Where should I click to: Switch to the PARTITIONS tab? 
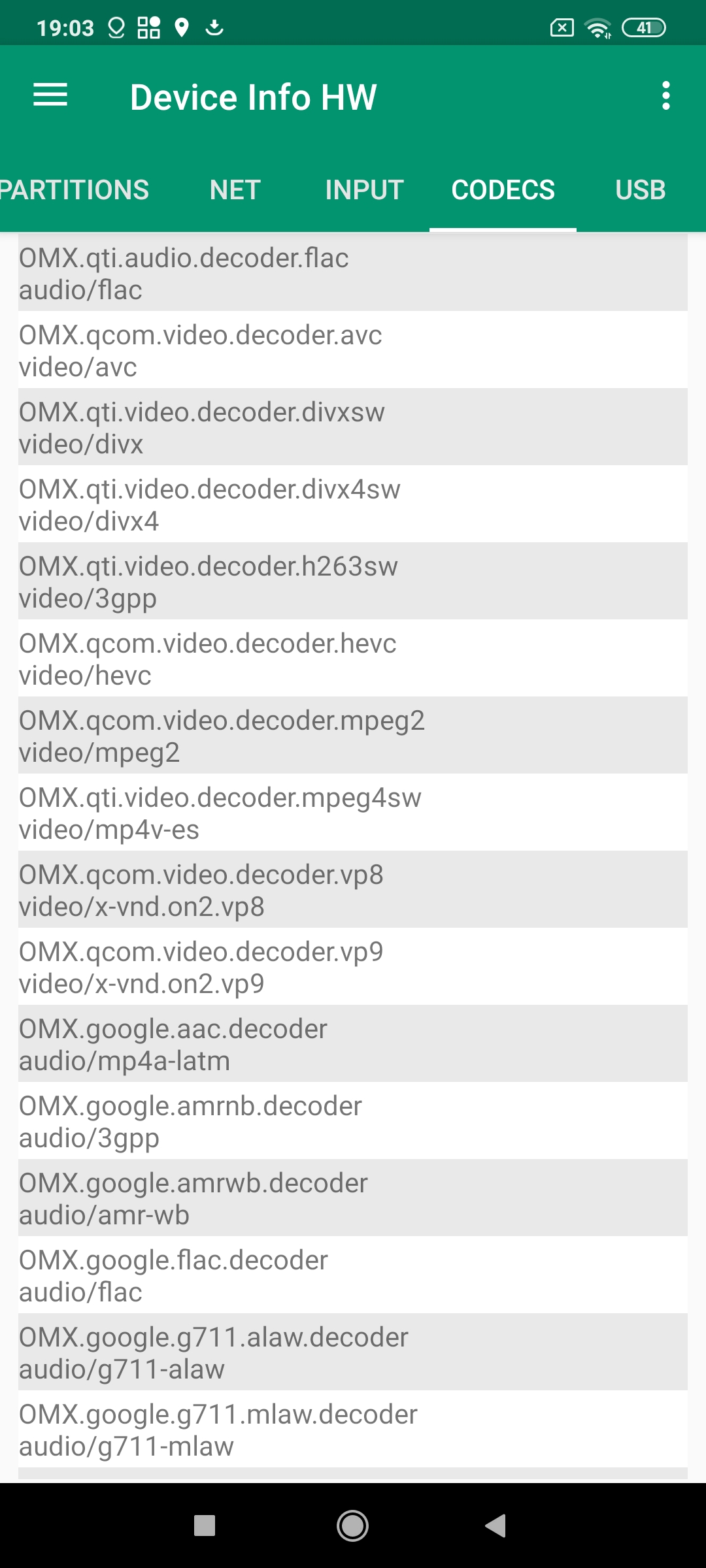[73, 190]
